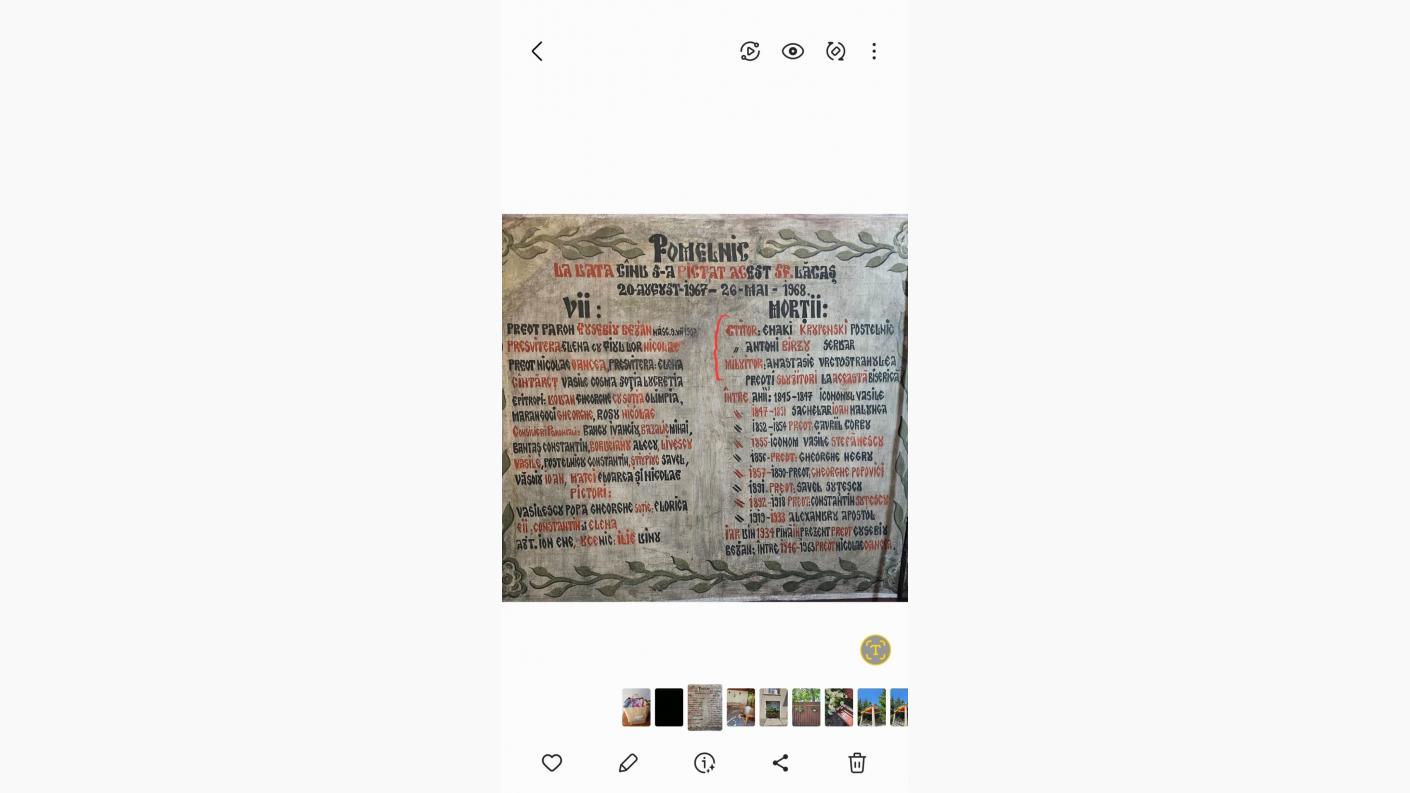Open the white flowers thumbnail
This screenshot has width=1410, height=793.
(x=839, y=707)
